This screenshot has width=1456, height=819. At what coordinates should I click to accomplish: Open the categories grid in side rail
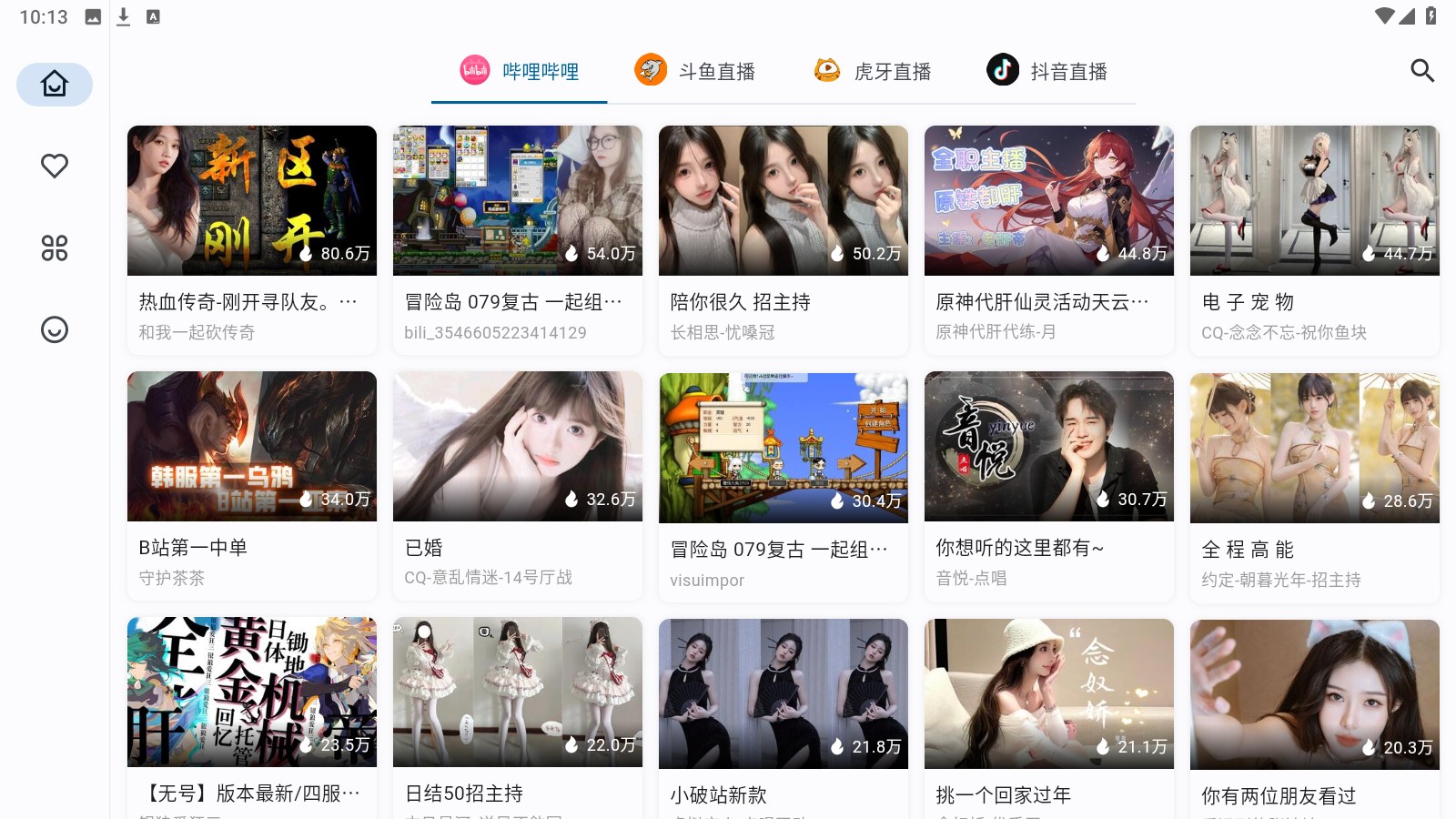tap(55, 248)
